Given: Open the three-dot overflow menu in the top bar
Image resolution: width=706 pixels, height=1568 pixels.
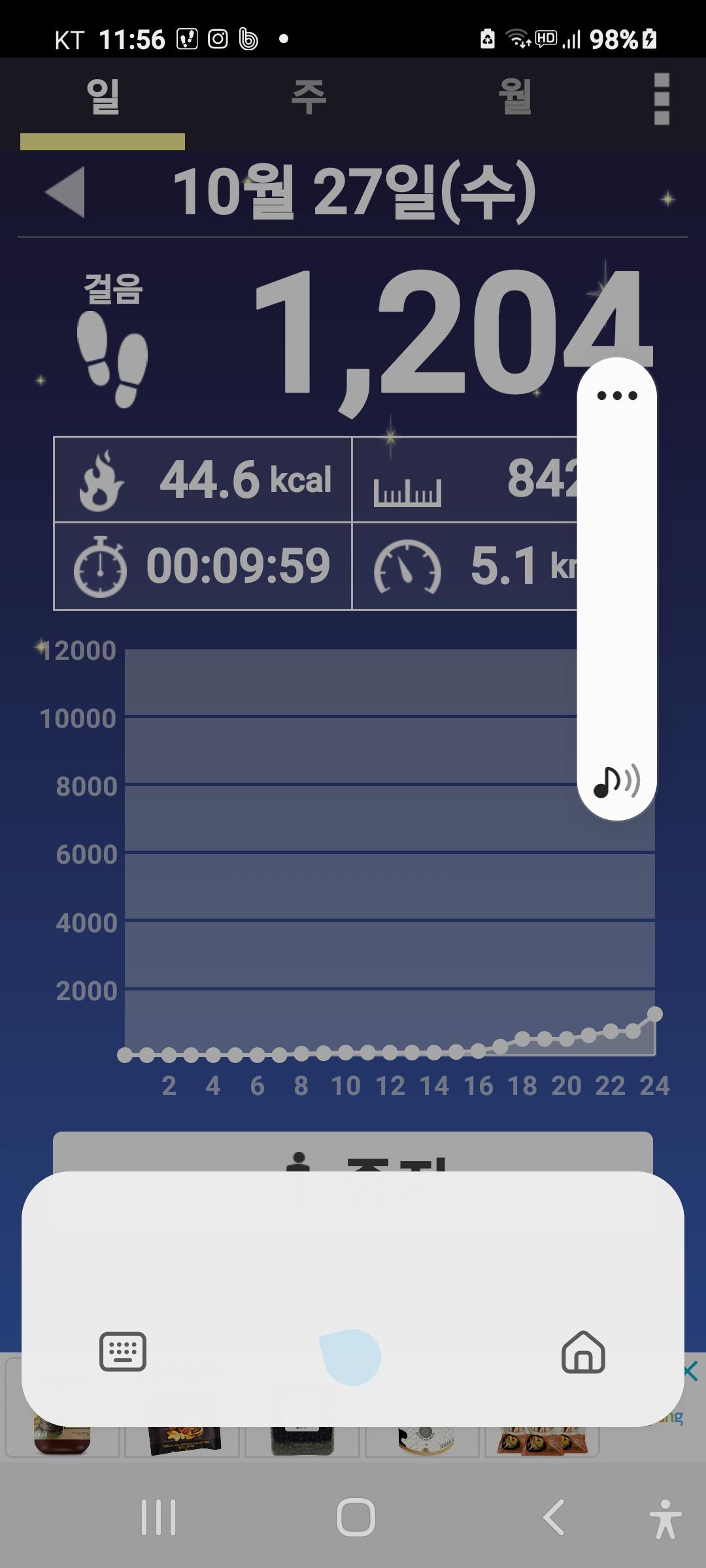Looking at the screenshot, I should coord(662,99).
